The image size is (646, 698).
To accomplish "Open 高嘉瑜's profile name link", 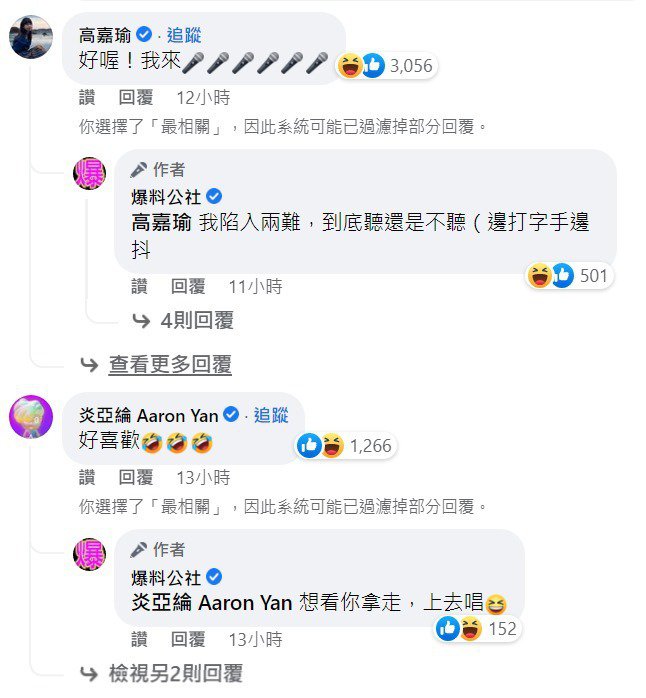I will coord(105,36).
